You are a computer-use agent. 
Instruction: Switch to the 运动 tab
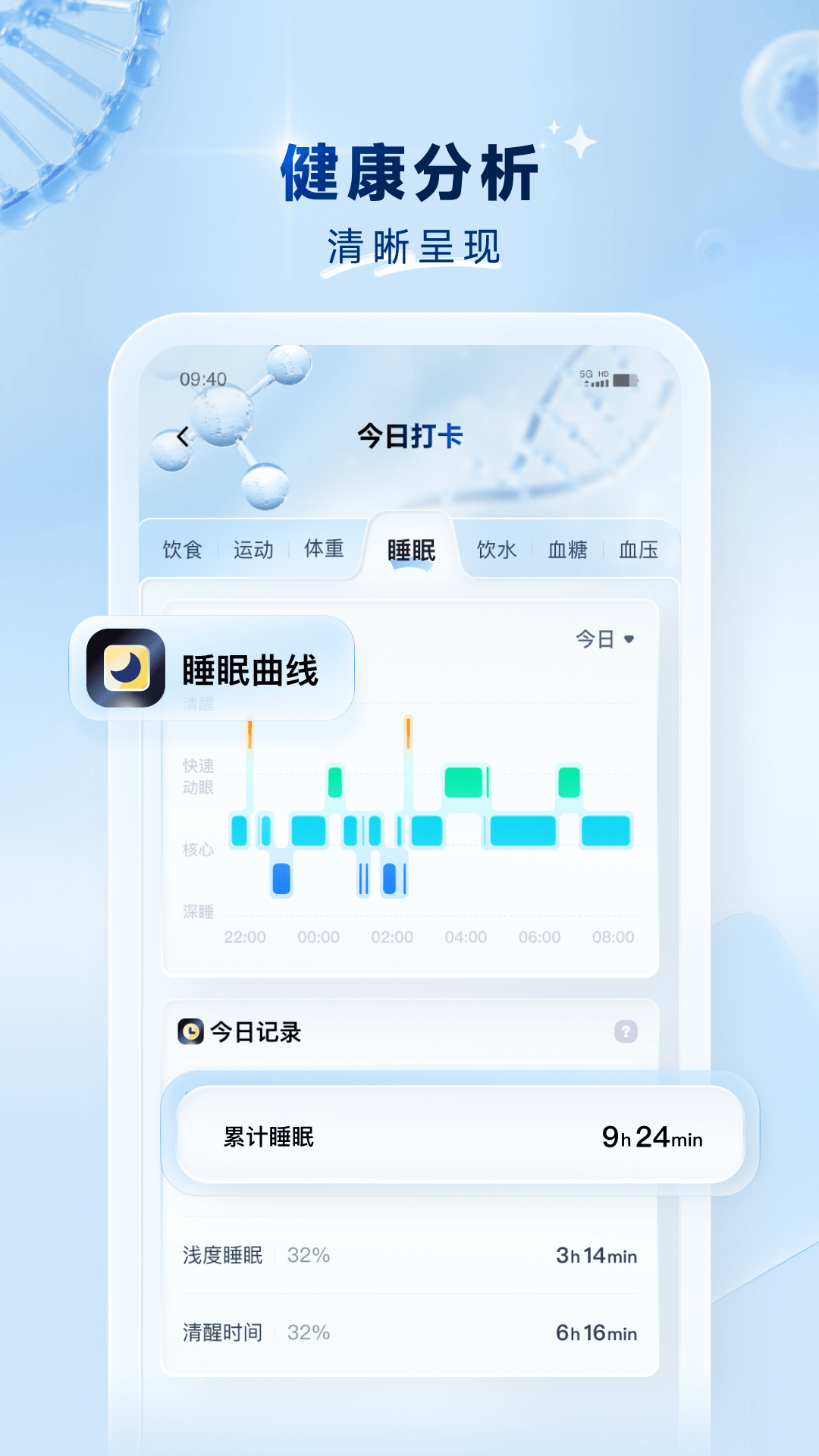pyautogui.click(x=254, y=550)
